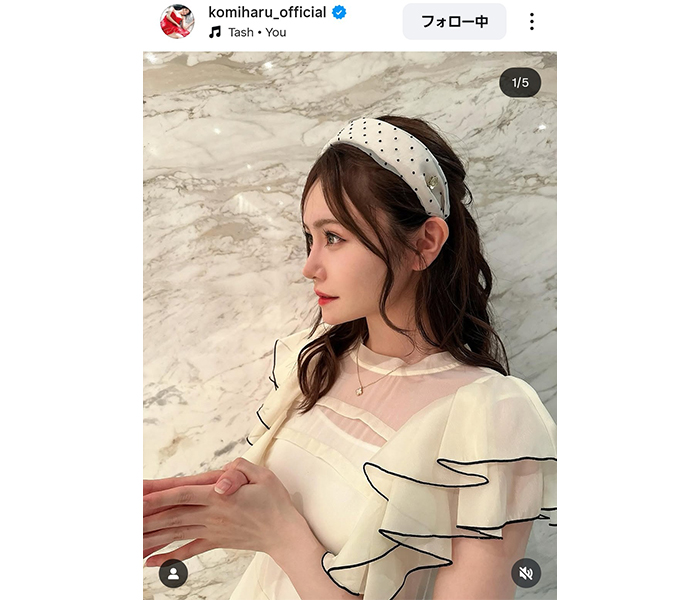
Task: Unmute the post audio
Action: tap(526, 573)
